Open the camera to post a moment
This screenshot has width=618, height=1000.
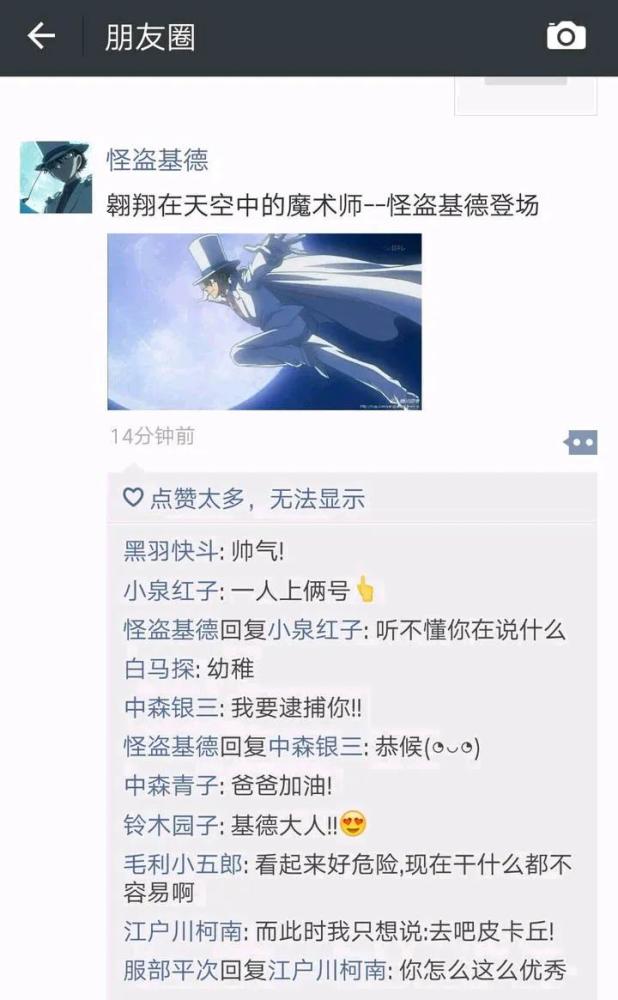pos(566,36)
